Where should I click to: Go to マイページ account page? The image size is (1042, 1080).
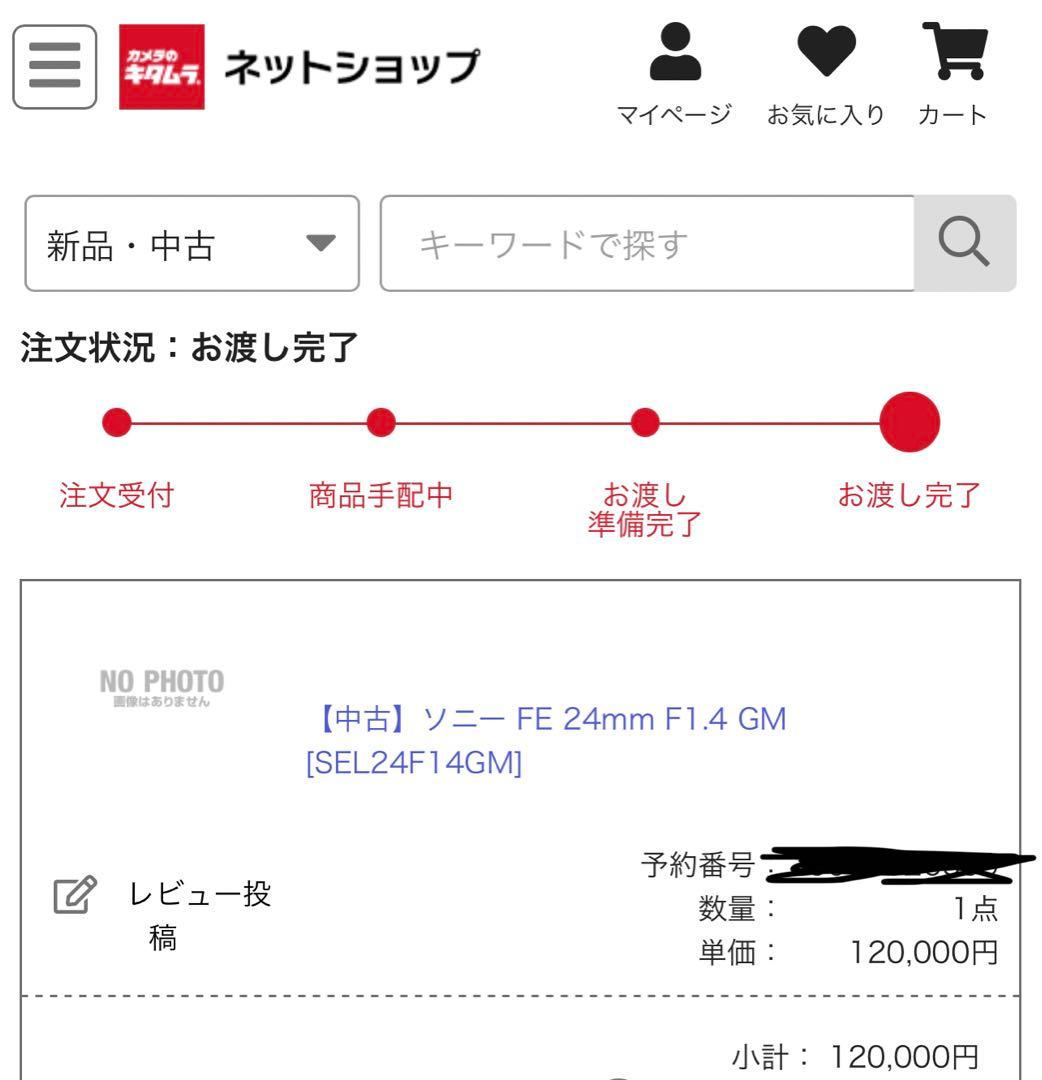coord(675,74)
